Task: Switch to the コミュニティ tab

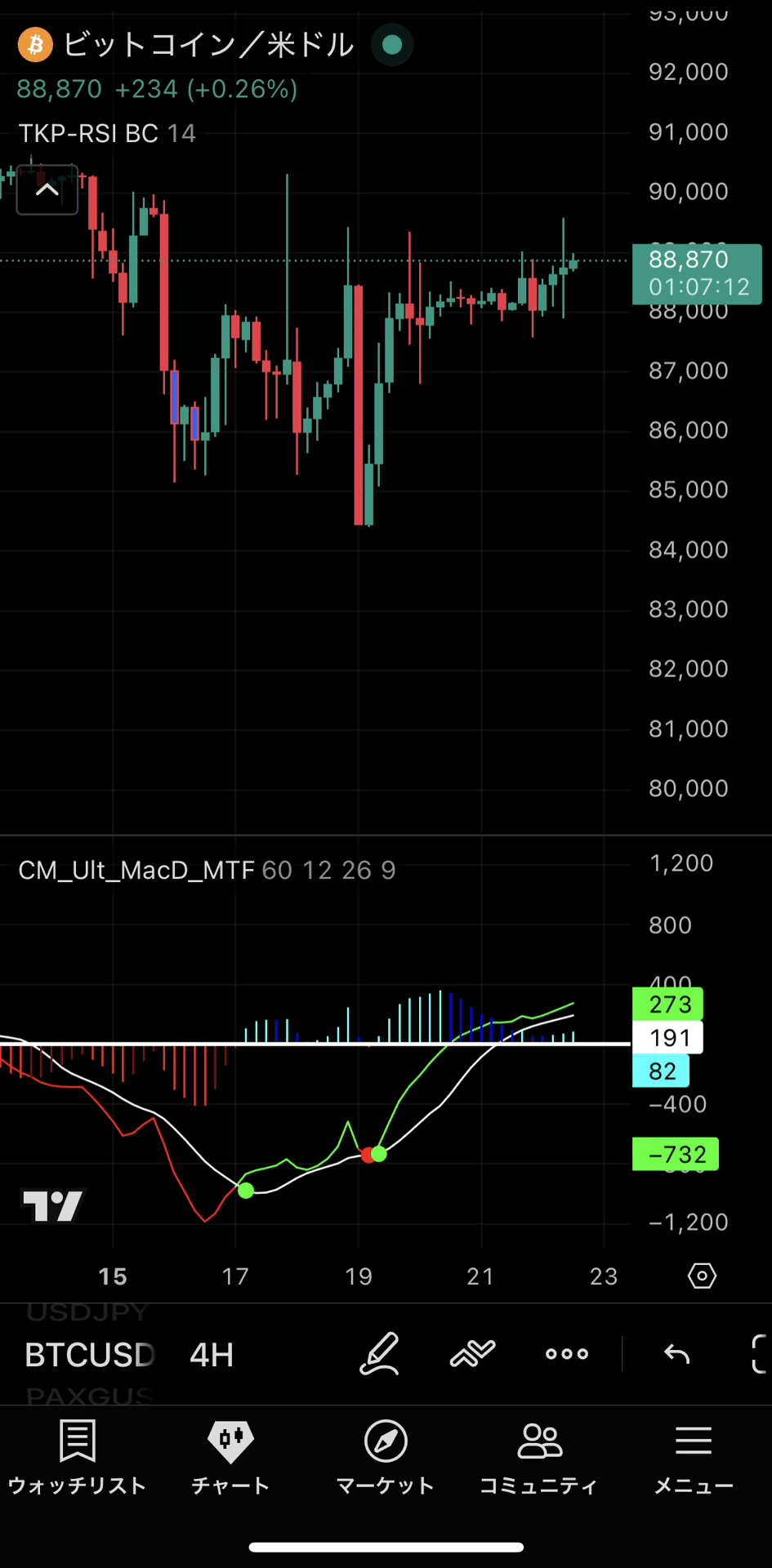Action: pos(539,1459)
